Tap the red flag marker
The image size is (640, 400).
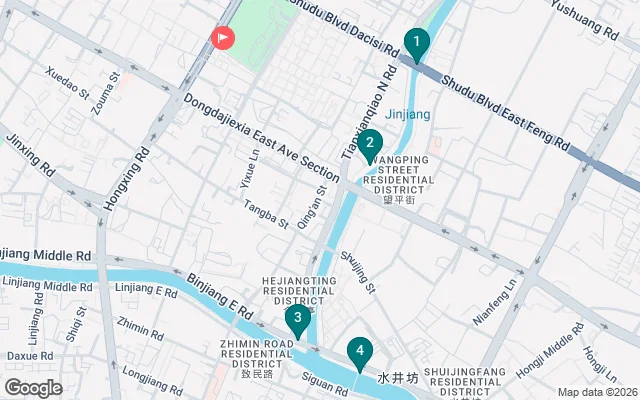(222, 38)
